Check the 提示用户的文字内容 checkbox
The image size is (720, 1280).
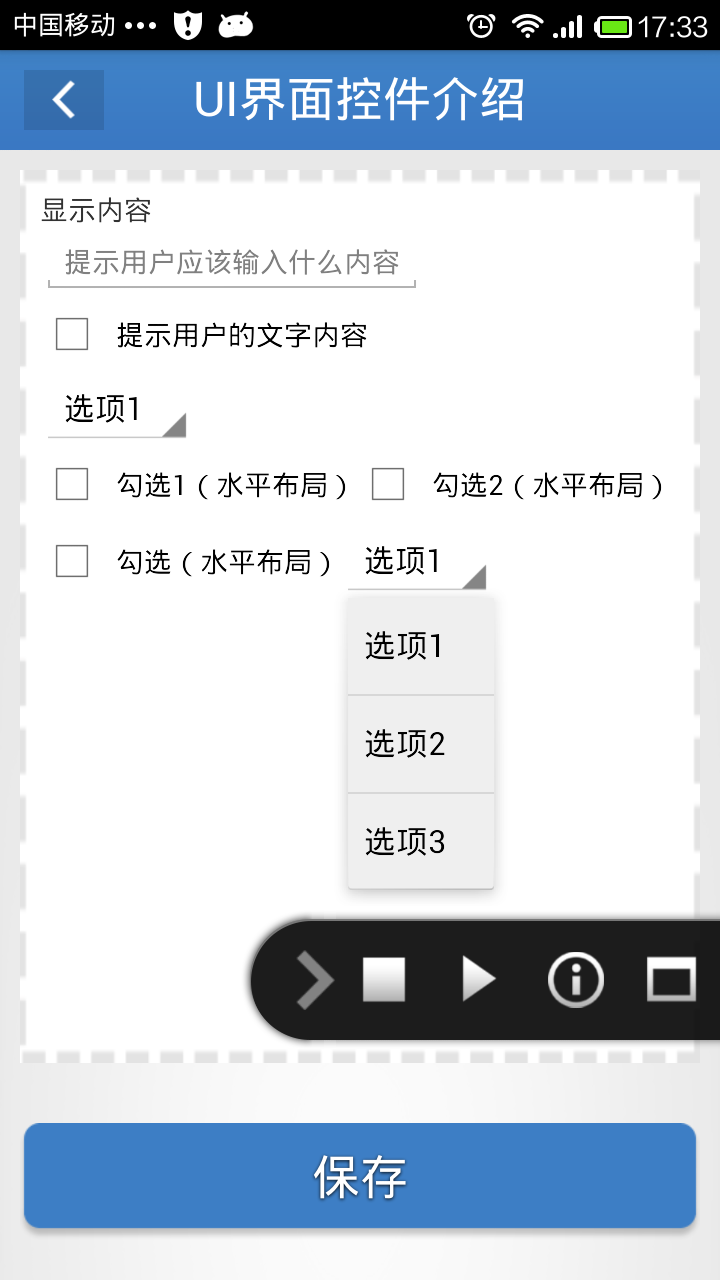pyautogui.click(x=71, y=335)
